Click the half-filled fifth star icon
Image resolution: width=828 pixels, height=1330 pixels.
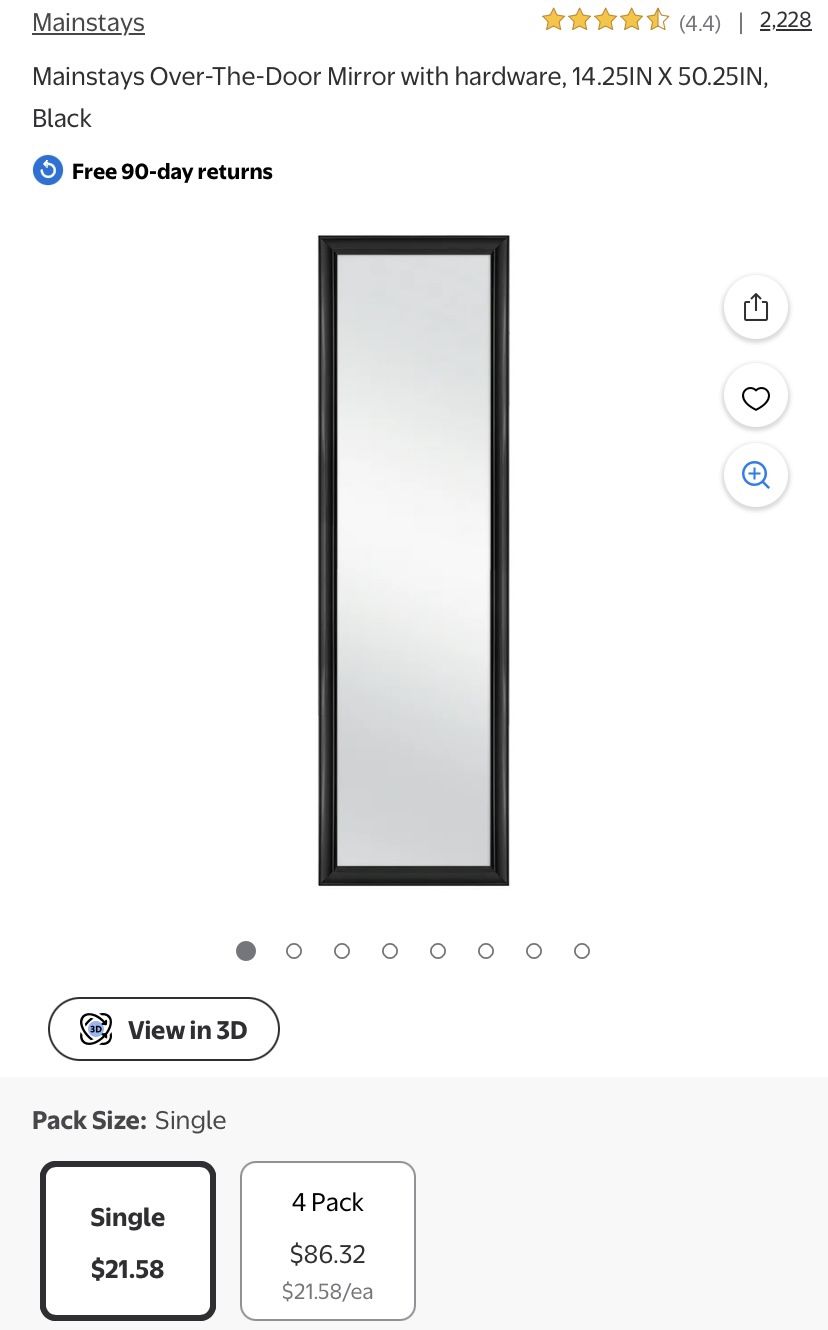tap(656, 19)
